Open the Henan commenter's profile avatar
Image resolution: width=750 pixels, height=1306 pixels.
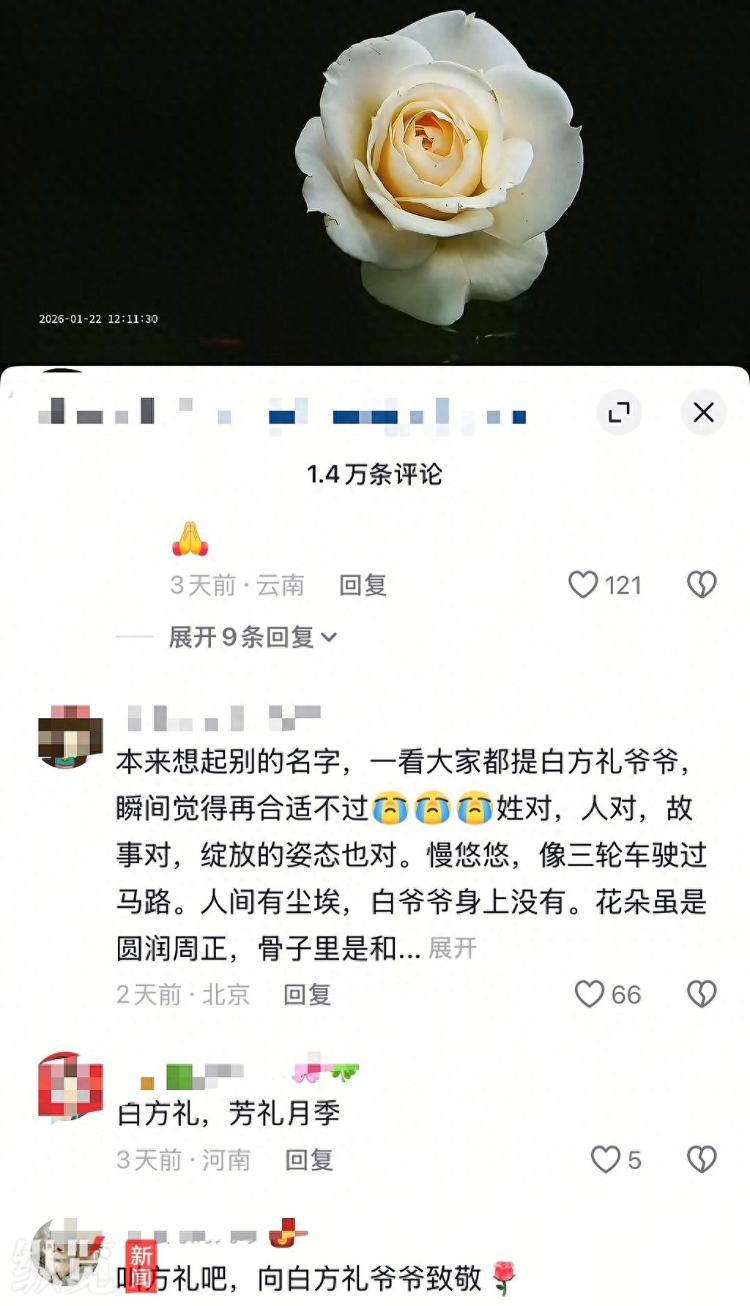click(x=70, y=1085)
